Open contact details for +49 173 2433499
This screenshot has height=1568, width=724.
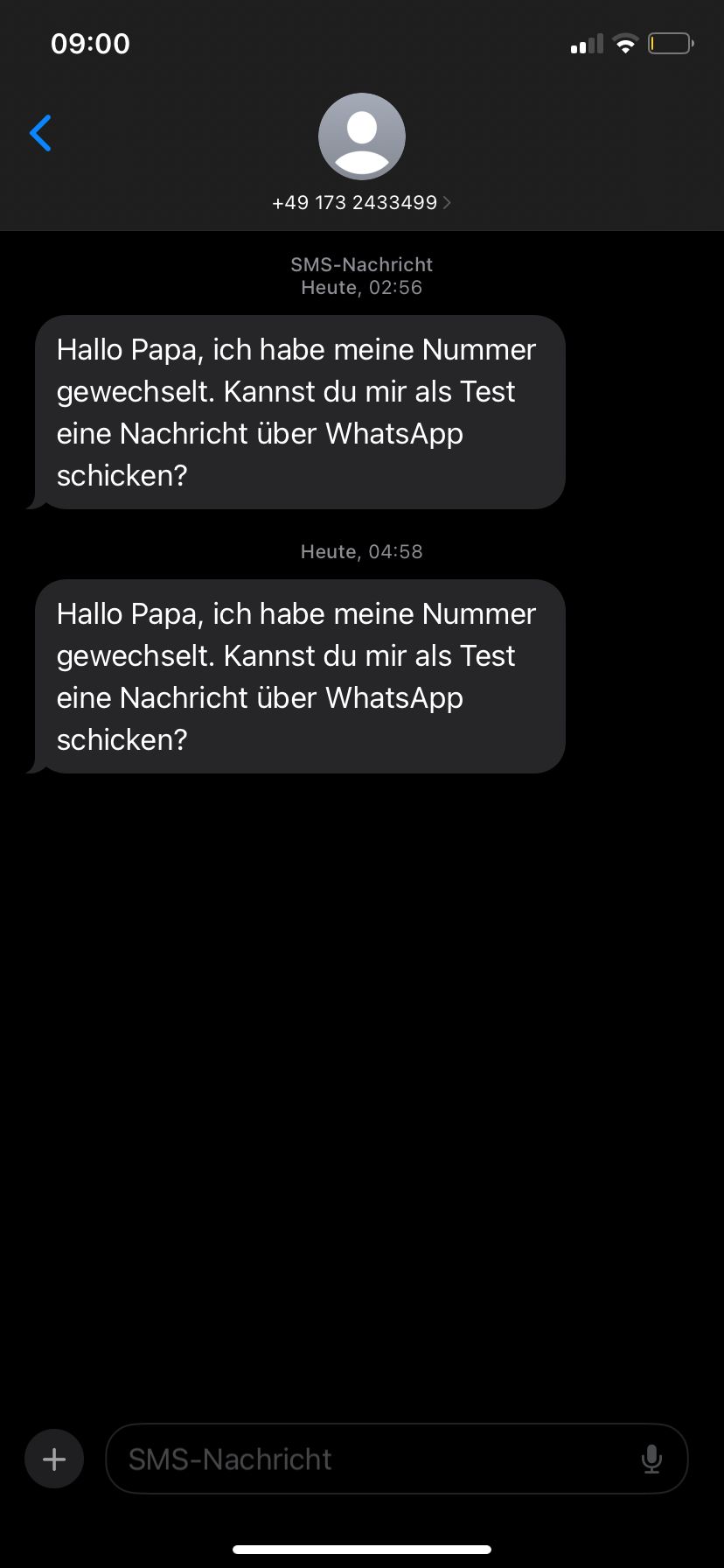361,202
